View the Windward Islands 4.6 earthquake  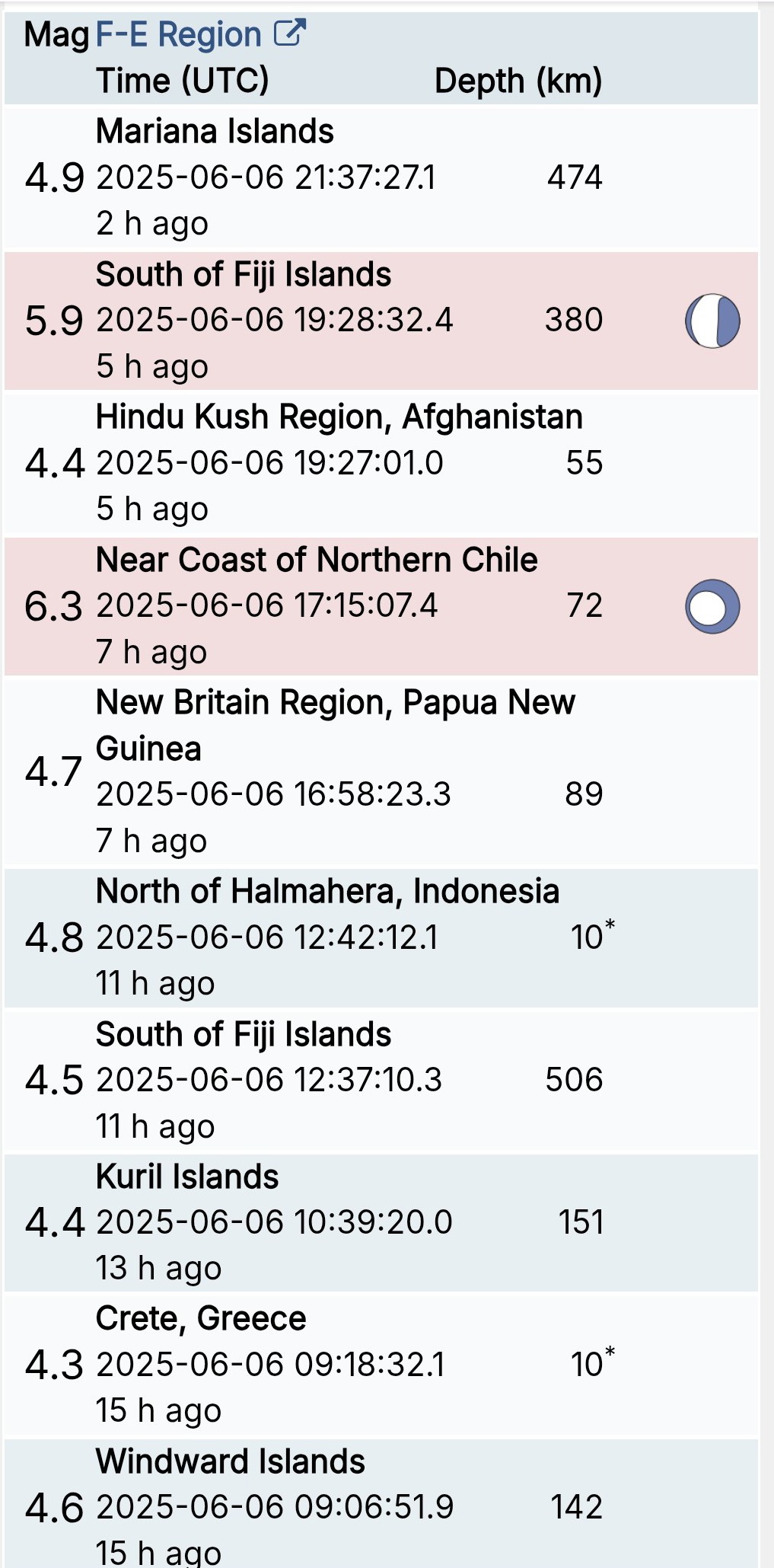381,1504
